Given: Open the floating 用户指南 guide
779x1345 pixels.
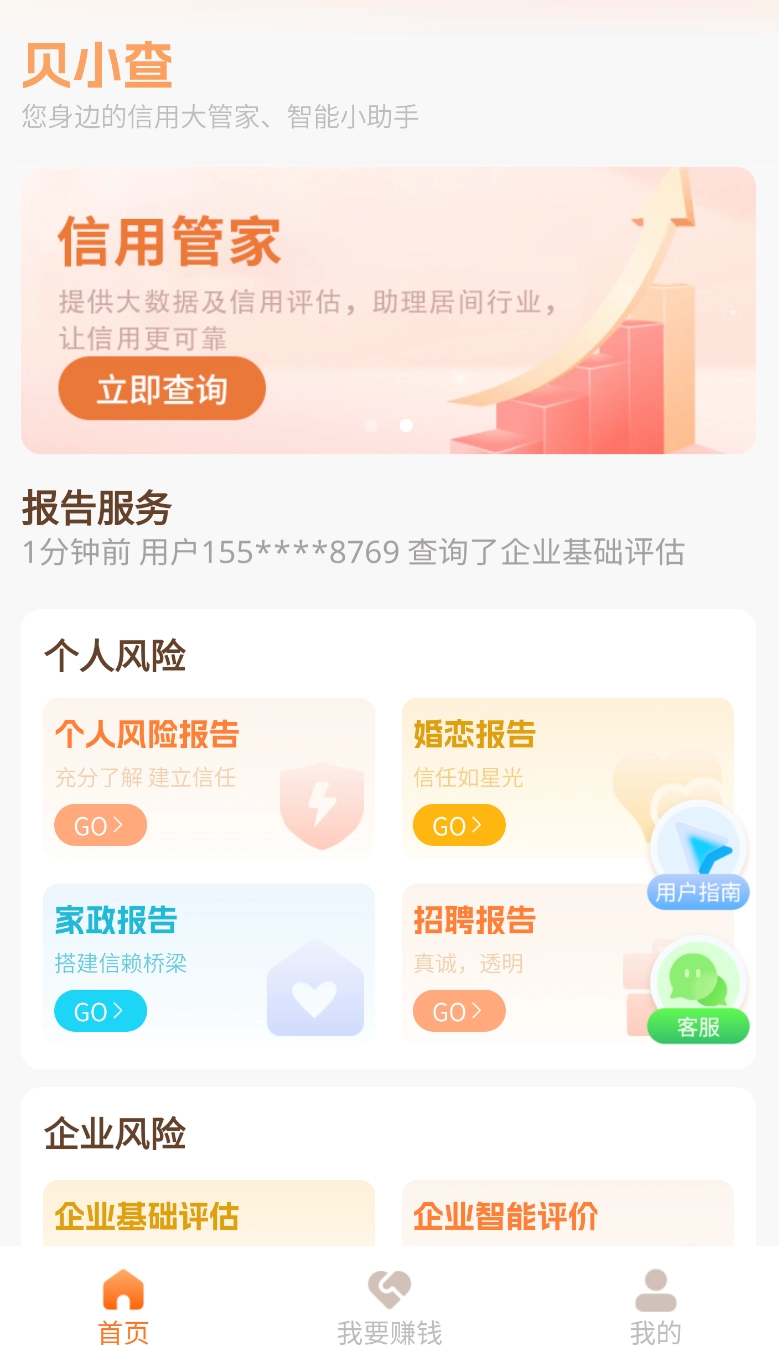Looking at the screenshot, I should (698, 856).
